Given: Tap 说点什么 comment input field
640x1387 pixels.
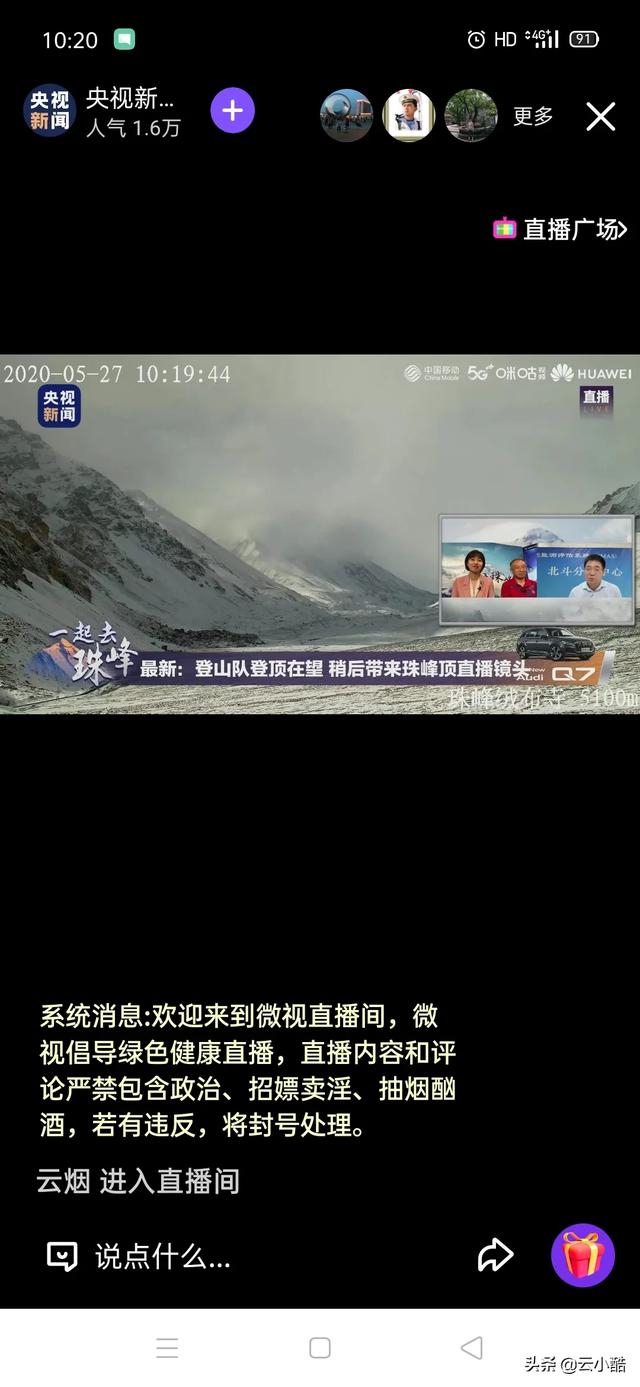Looking at the screenshot, I should coord(162,1256).
